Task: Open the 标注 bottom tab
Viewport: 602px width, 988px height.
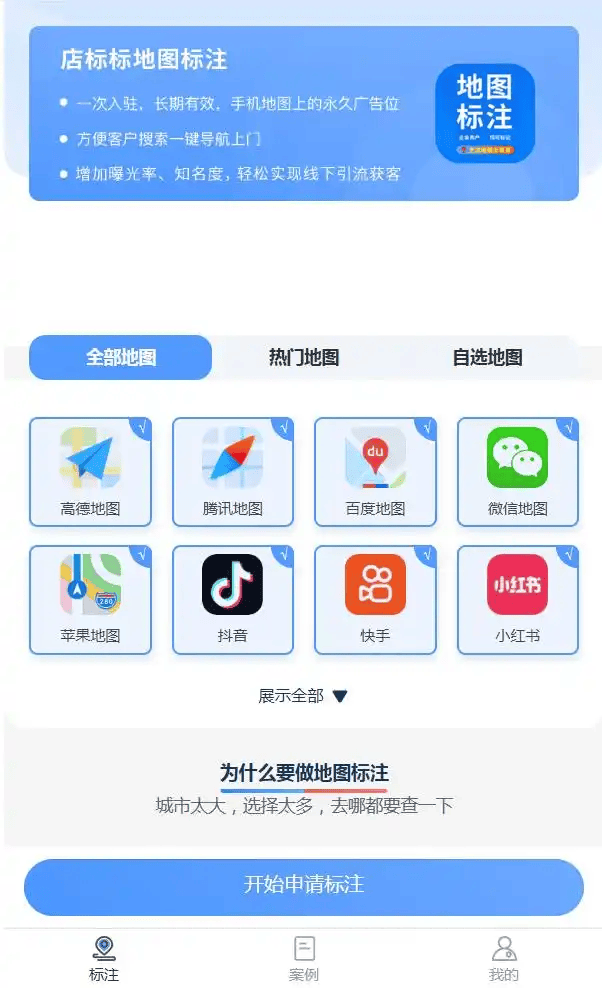Action: (x=104, y=959)
